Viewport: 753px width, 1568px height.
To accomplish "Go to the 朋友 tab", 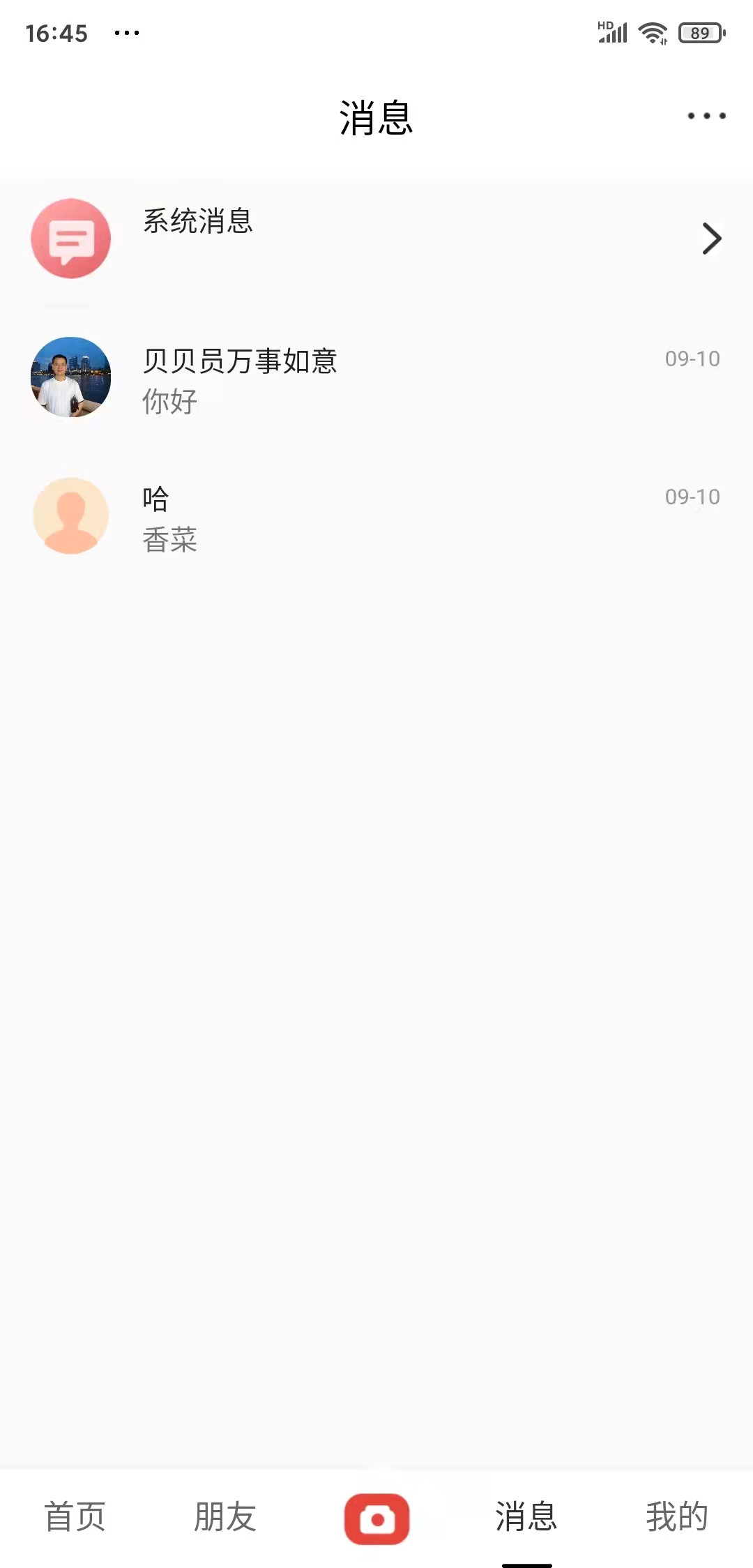I will [225, 1516].
